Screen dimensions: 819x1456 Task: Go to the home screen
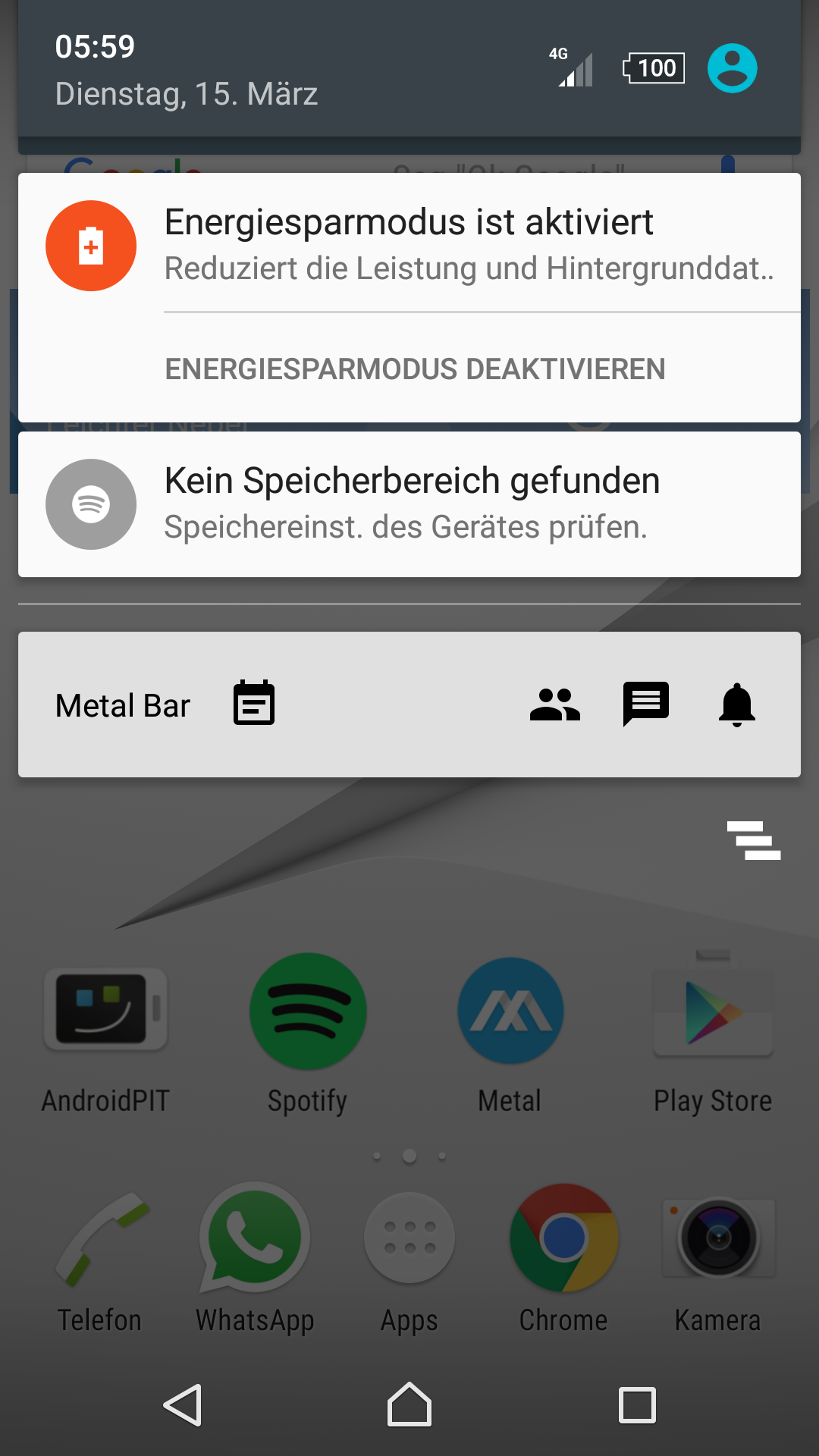coord(409,1405)
